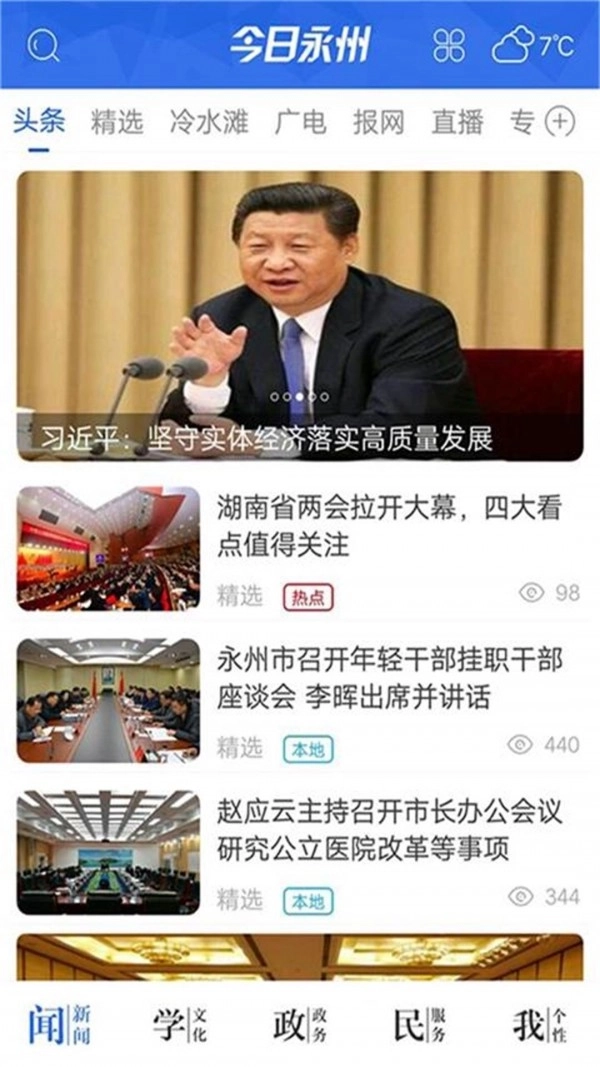
Task: Open the article 湖南省两会拉开大幕
Action: pos(389,526)
